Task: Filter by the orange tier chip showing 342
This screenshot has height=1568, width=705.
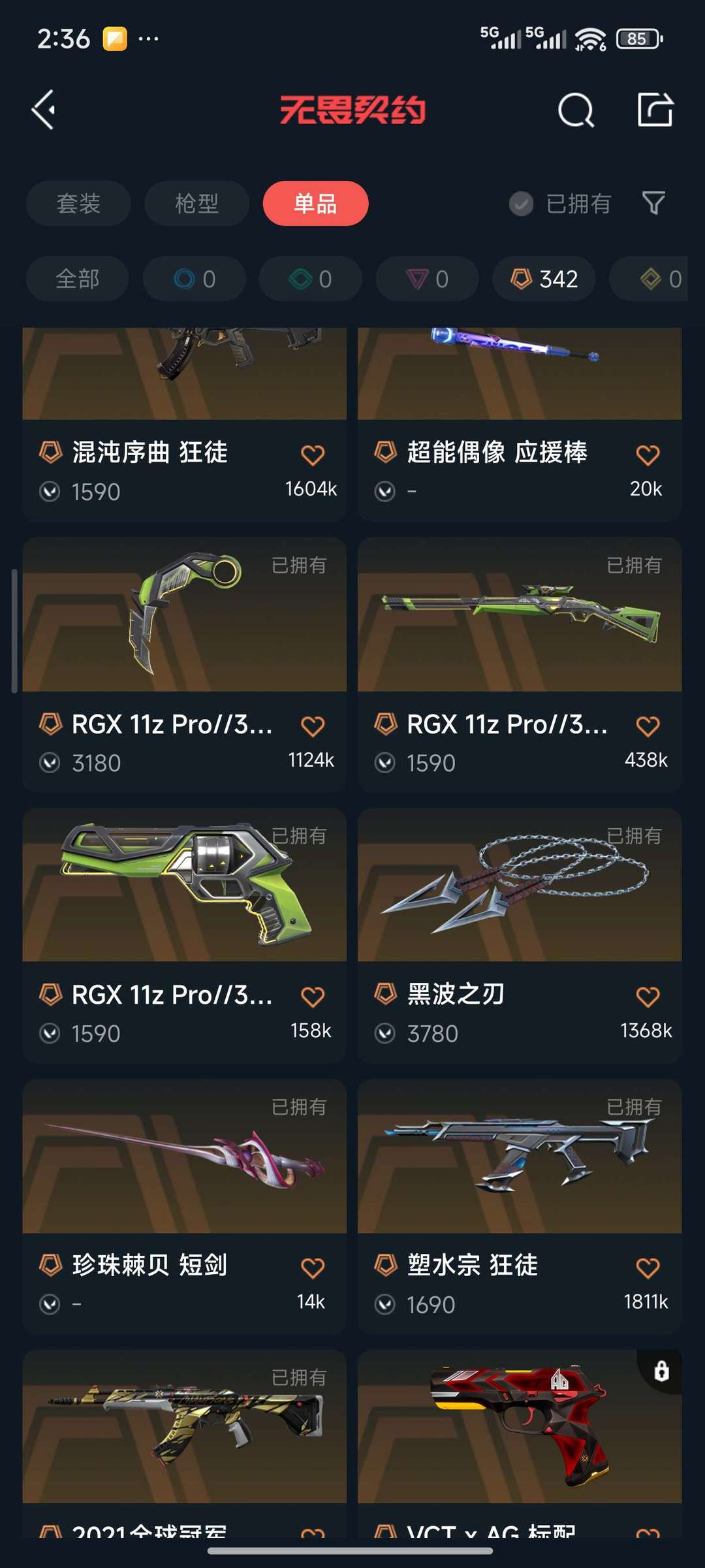Action: 544,279
